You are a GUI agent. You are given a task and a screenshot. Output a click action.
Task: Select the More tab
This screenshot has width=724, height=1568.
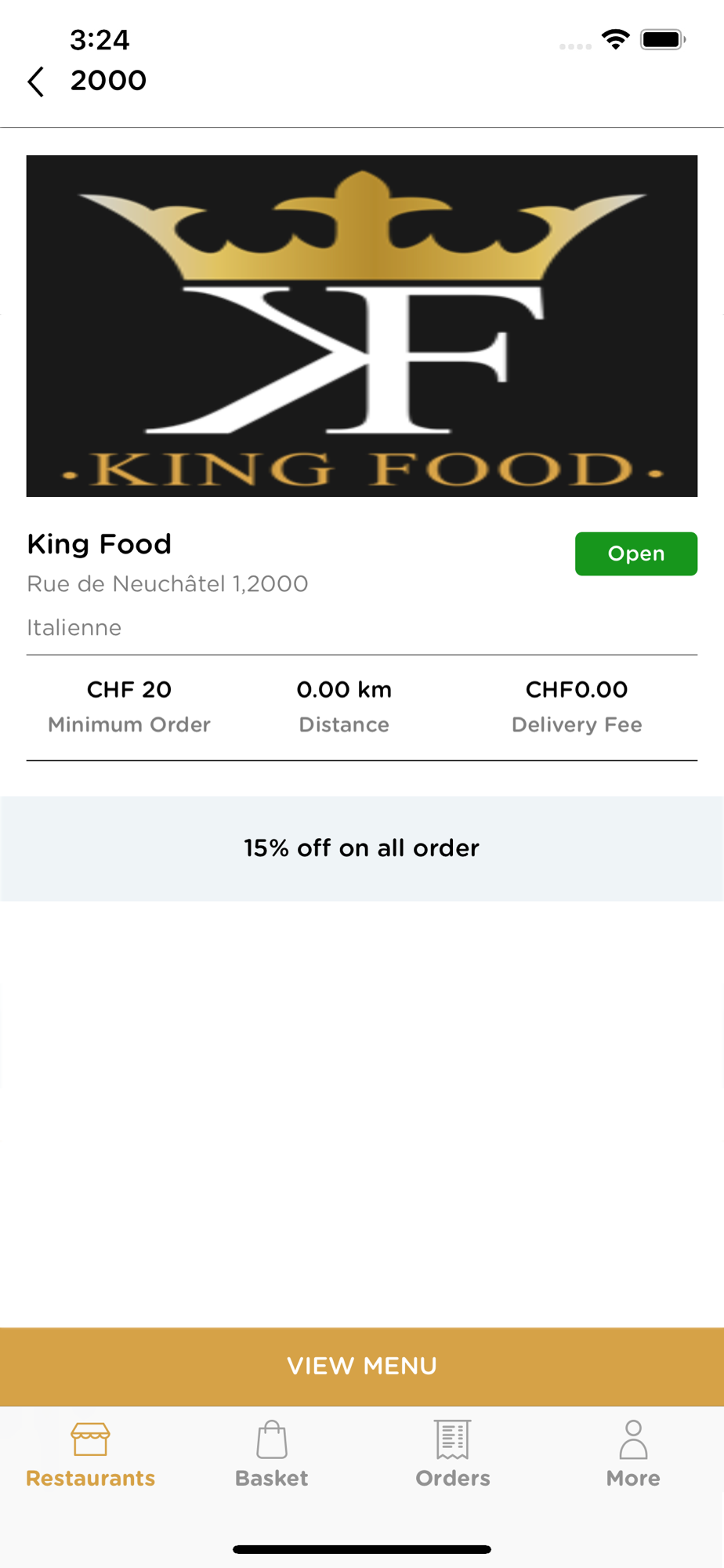tap(633, 1455)
